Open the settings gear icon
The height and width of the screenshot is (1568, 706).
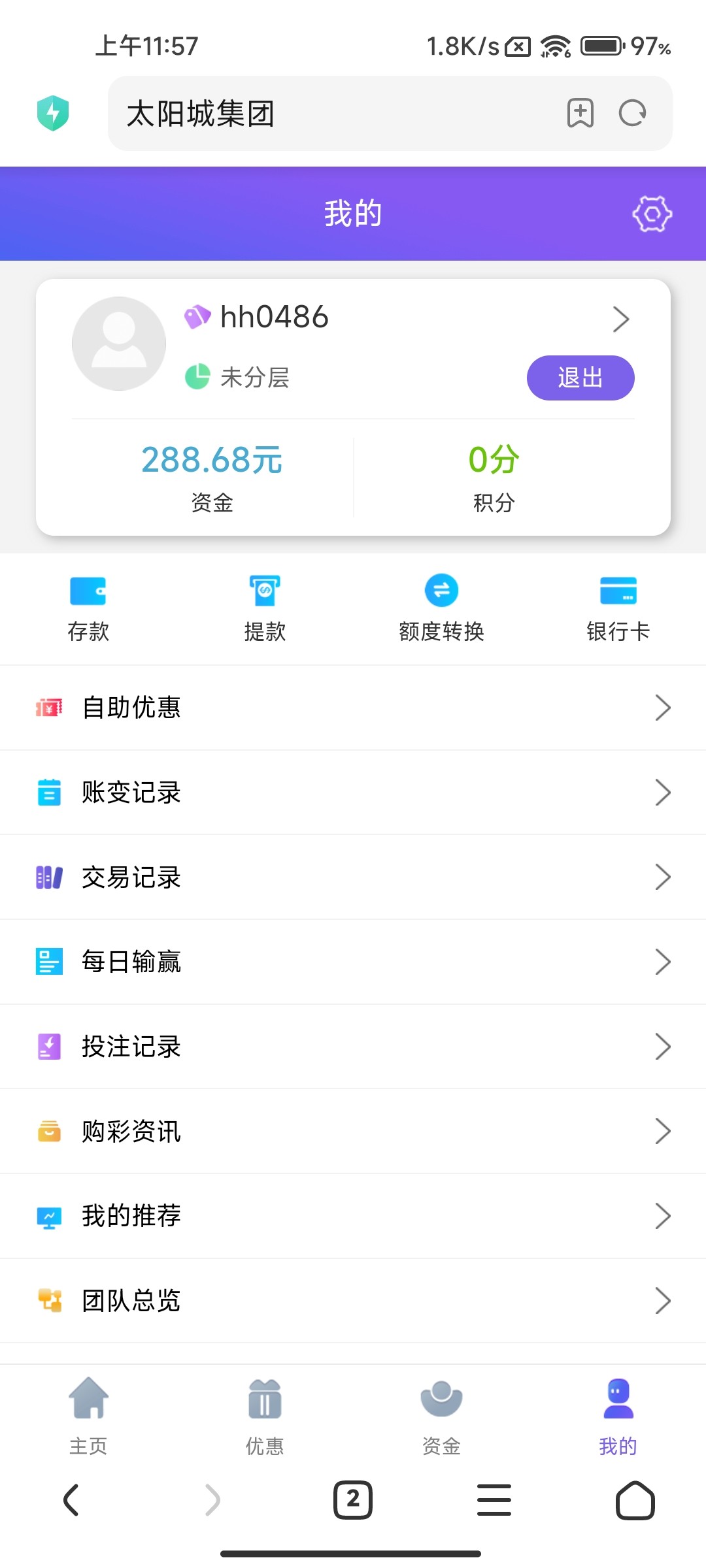coord(652,214)
